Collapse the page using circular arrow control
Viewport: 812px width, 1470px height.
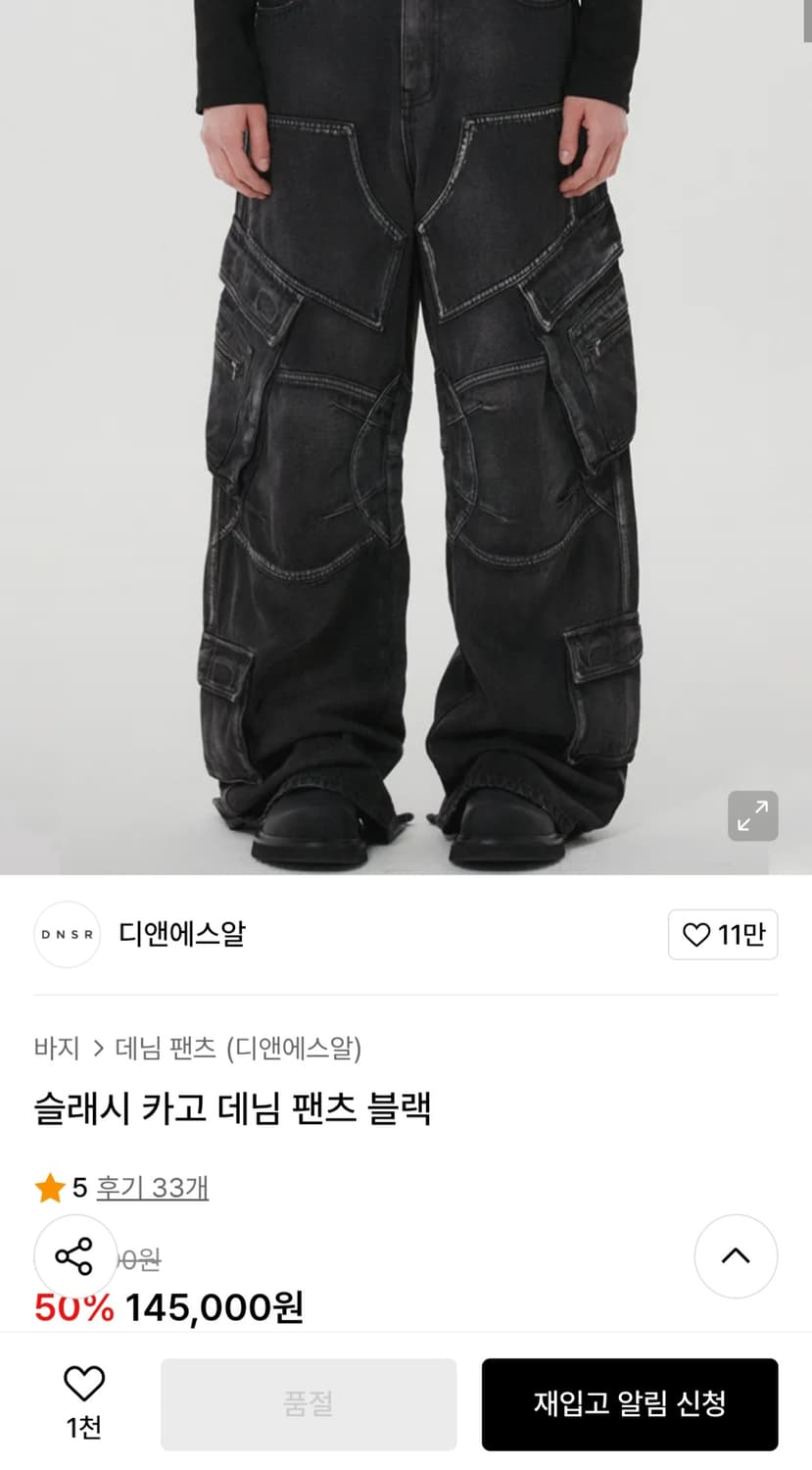(736, 1255)
